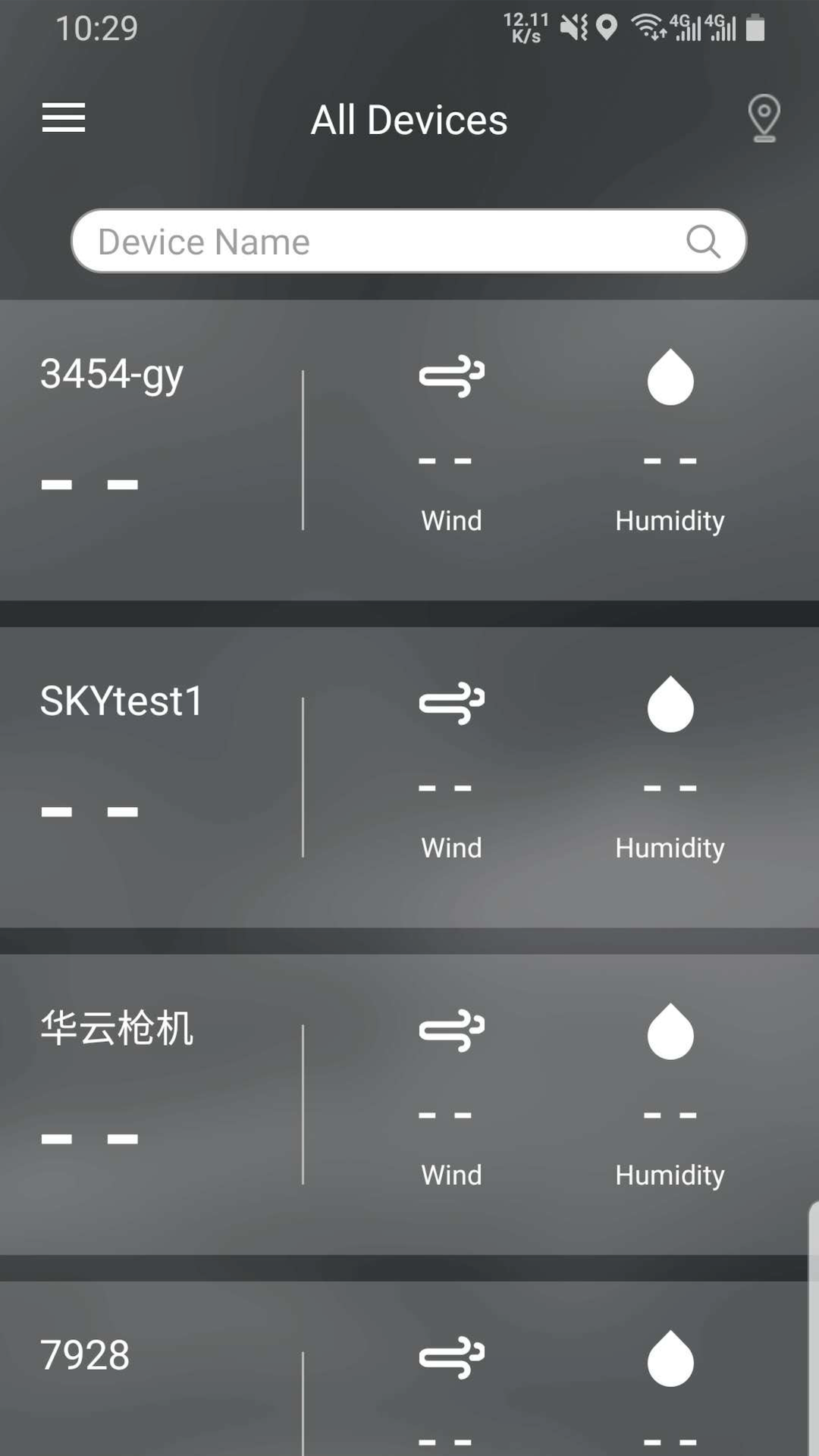Click the search magnifier icon
Screen dimensions: 819x1456
pos(704,241)
